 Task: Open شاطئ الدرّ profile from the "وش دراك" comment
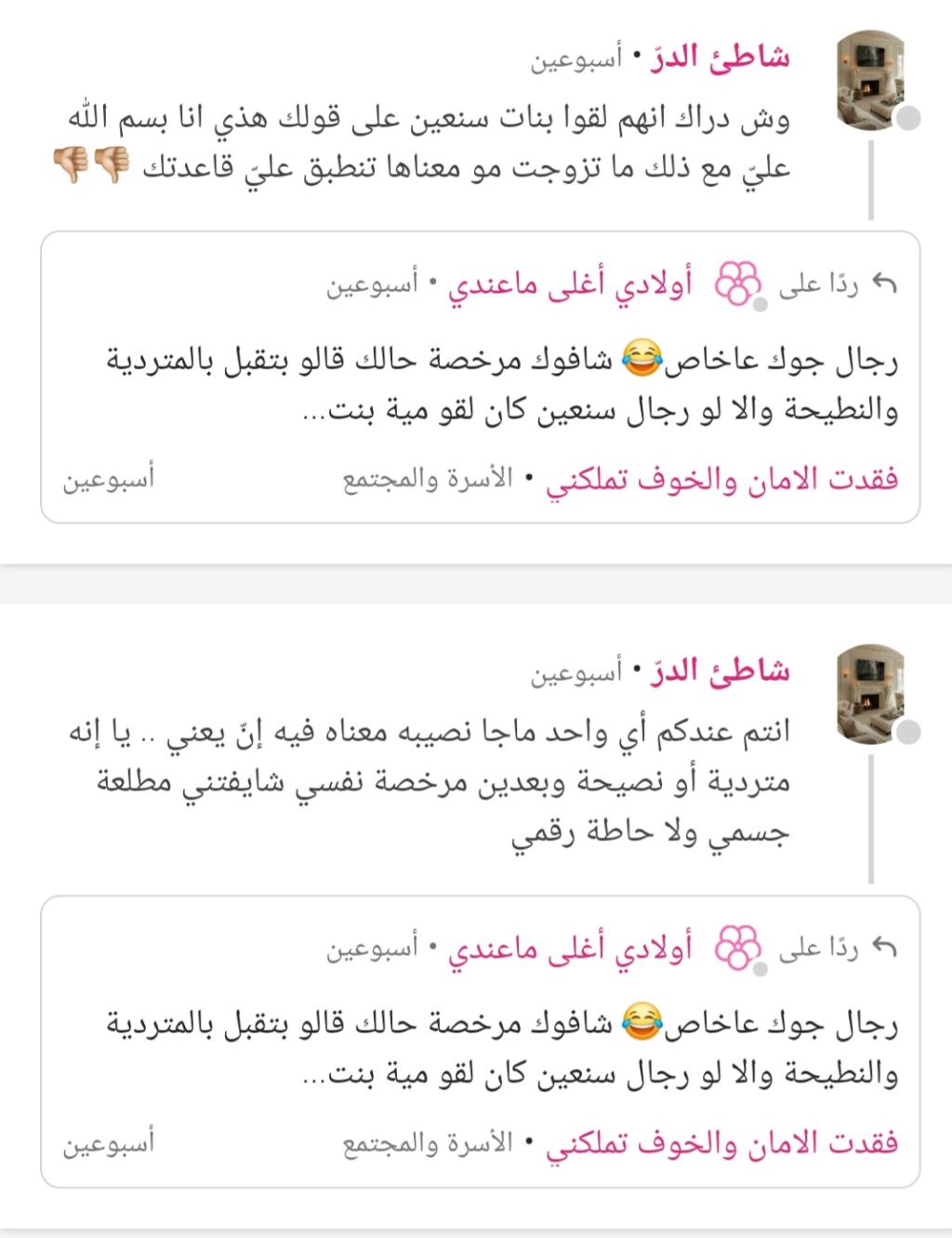[720, 58]
